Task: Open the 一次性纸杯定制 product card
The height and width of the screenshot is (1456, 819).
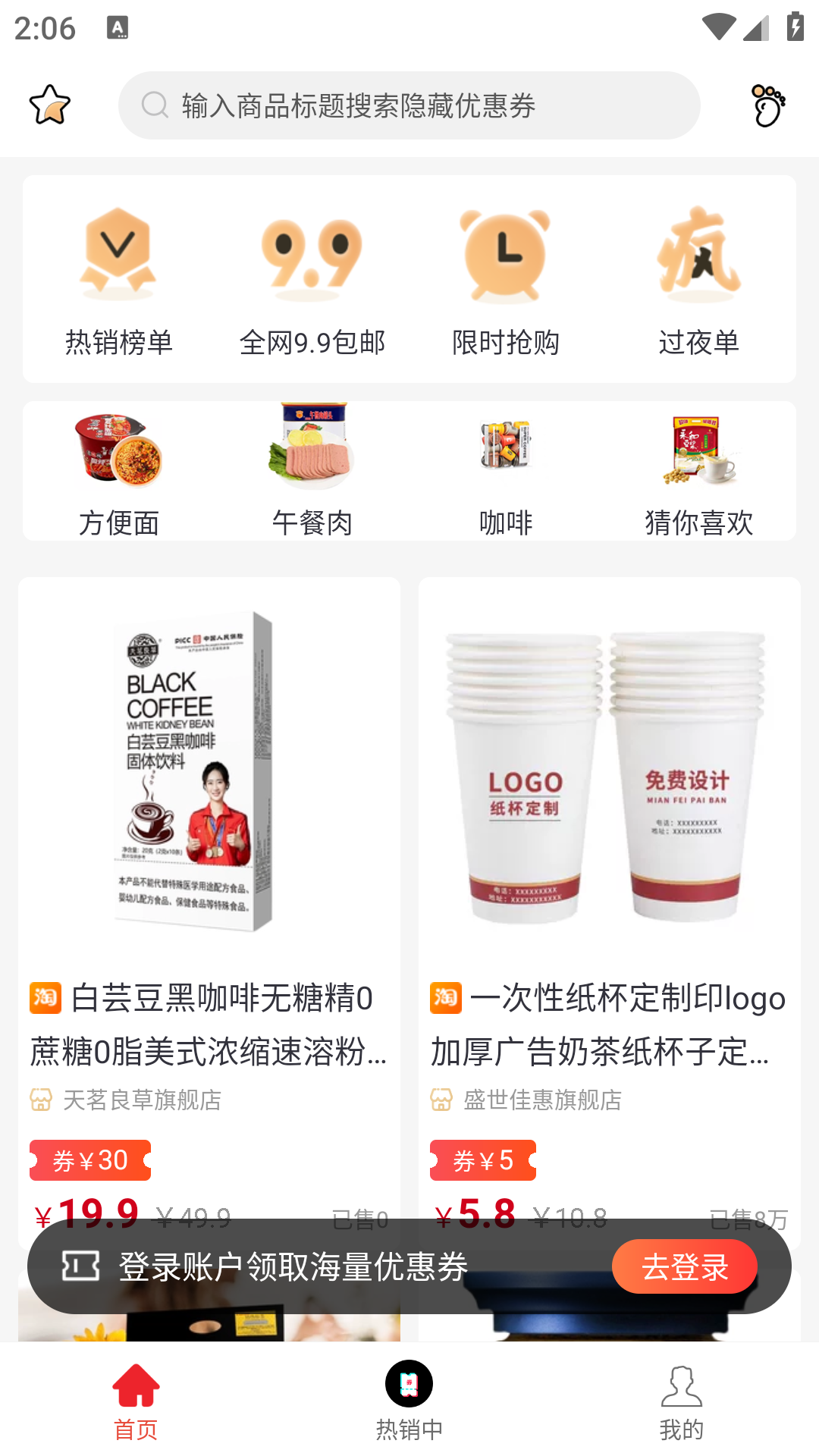Action: [x=609, y=834]
